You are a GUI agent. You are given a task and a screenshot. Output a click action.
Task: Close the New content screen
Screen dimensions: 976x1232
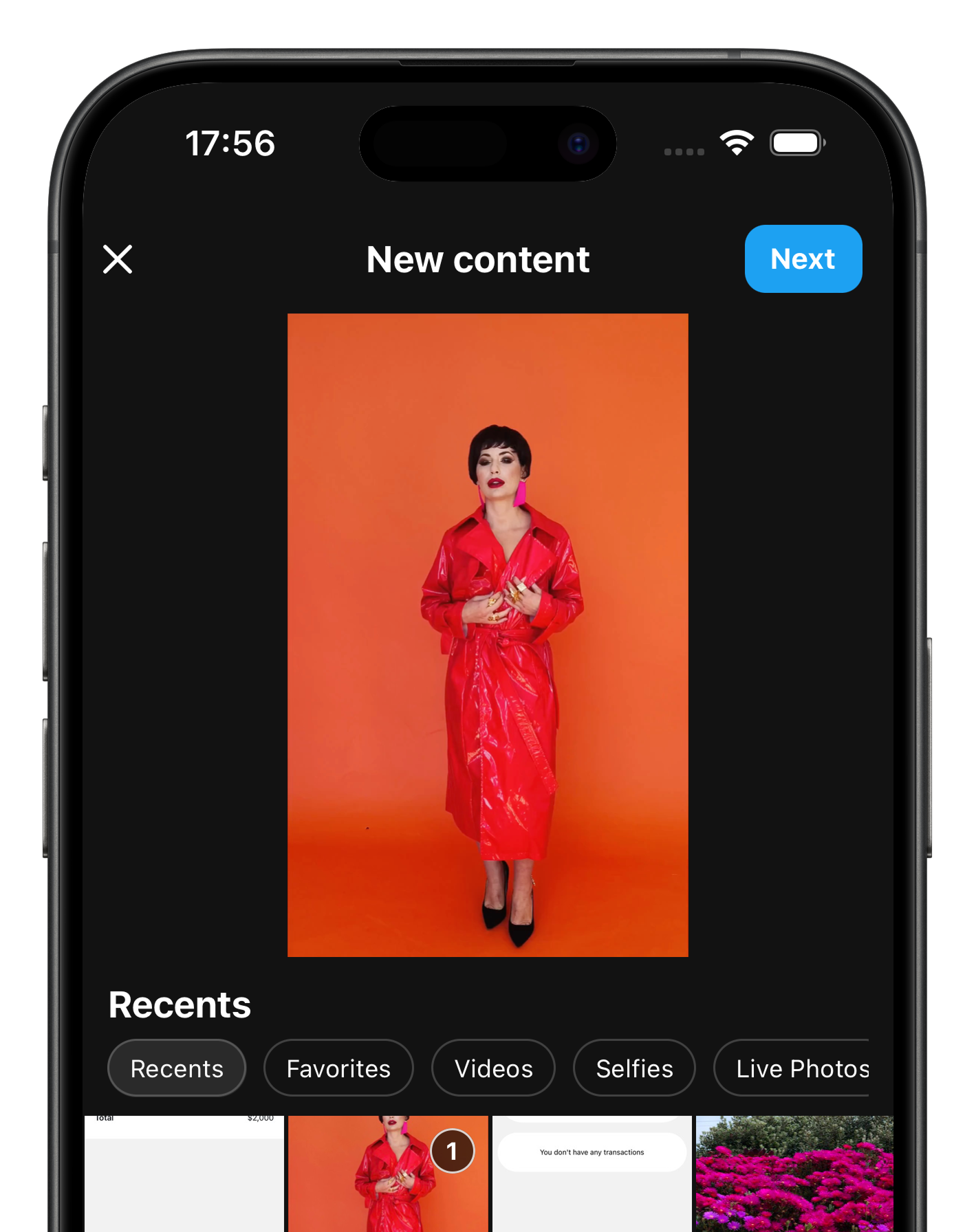click(x=118, y=259)
